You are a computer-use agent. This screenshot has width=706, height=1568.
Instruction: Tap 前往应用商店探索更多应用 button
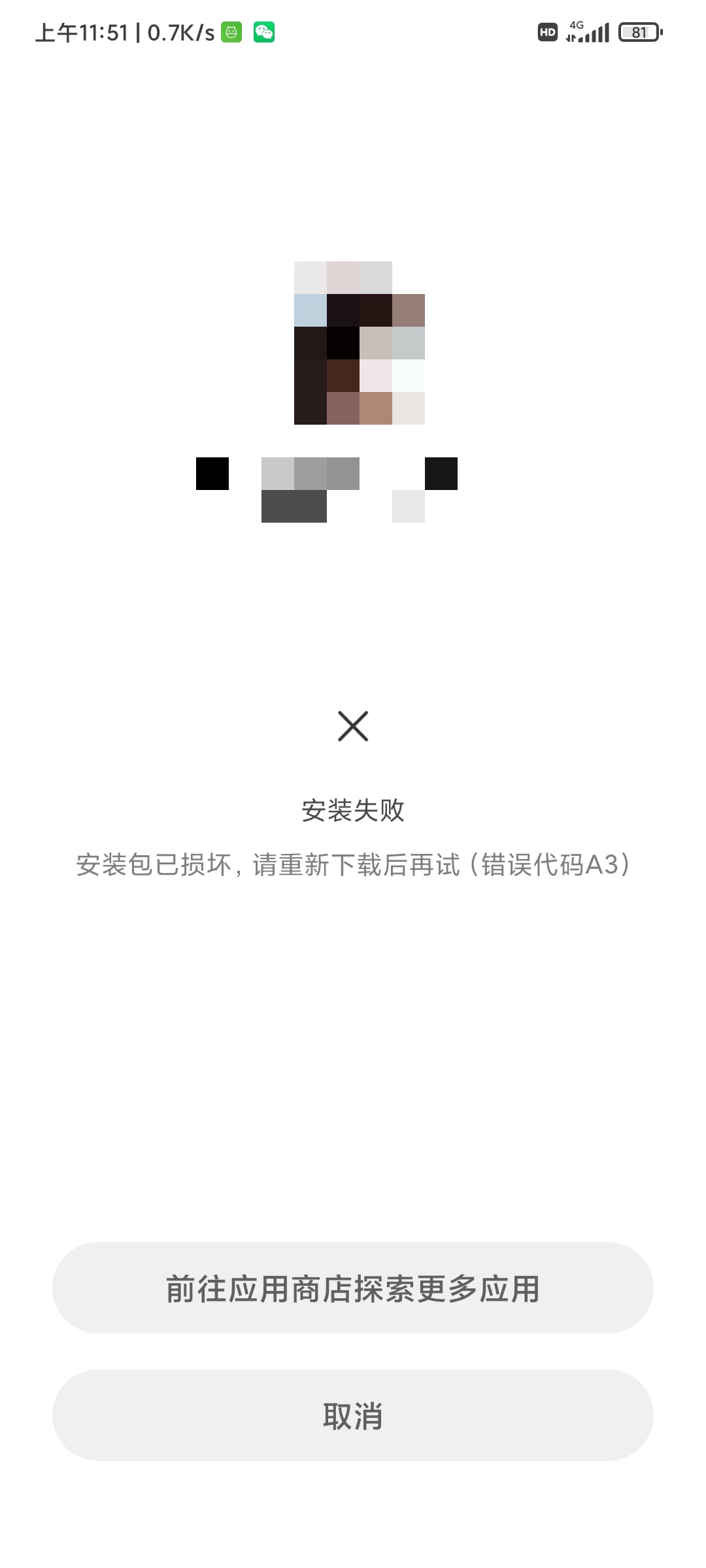tap(353, 1288)
